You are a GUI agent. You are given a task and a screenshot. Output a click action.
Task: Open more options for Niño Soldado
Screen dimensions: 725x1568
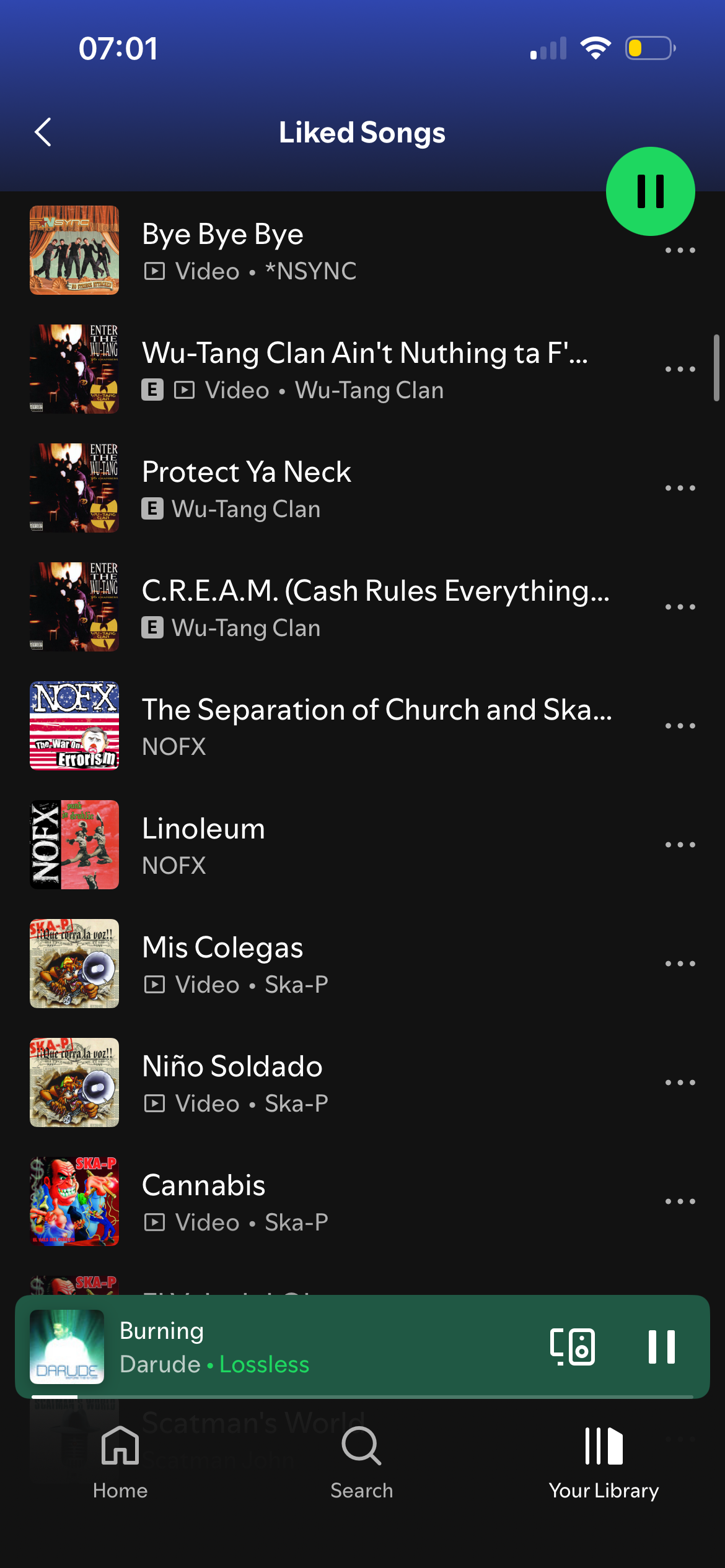680,1082
